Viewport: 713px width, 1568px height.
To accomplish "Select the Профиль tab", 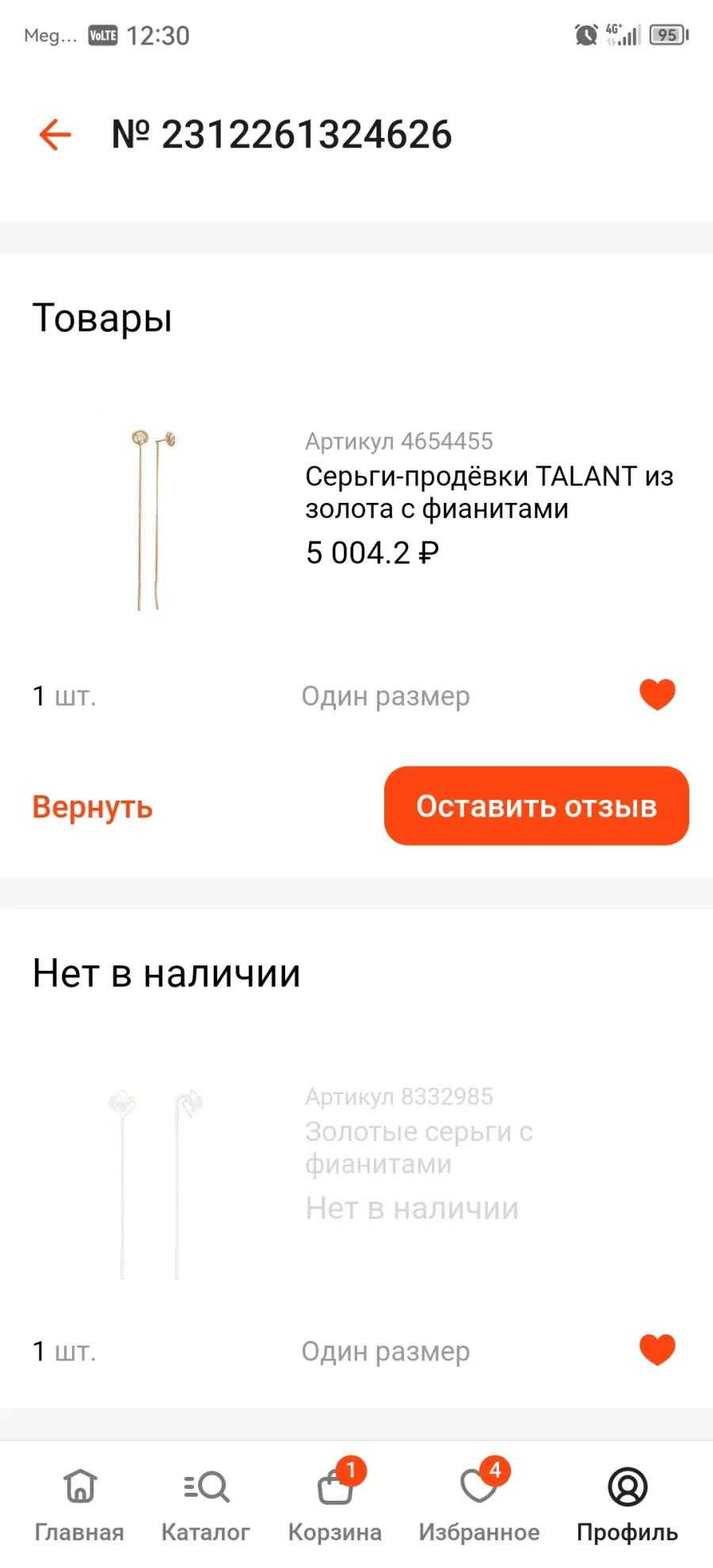I will tap(627, 1505).
